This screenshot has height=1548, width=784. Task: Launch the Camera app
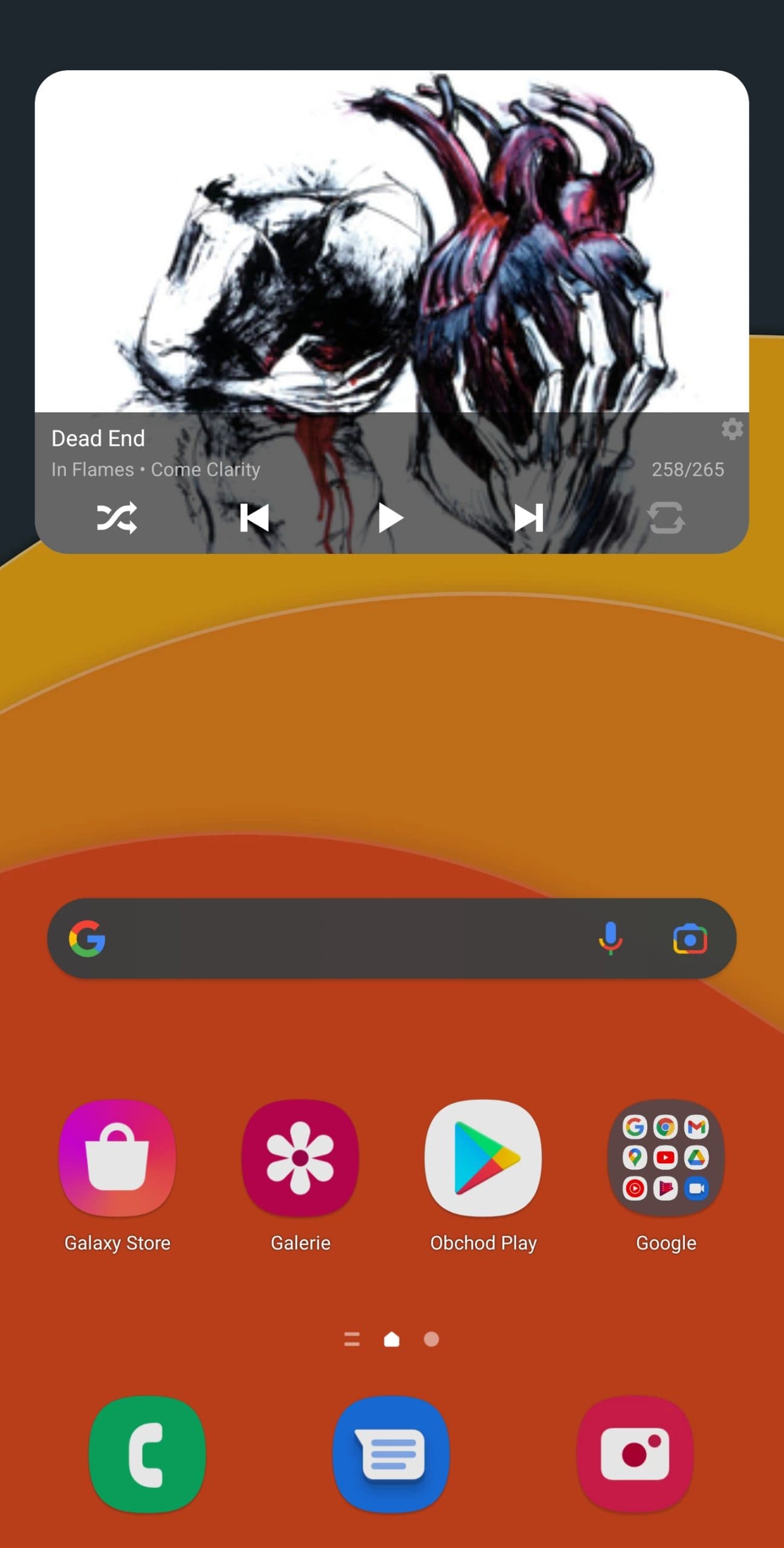tap(635, 1453)
